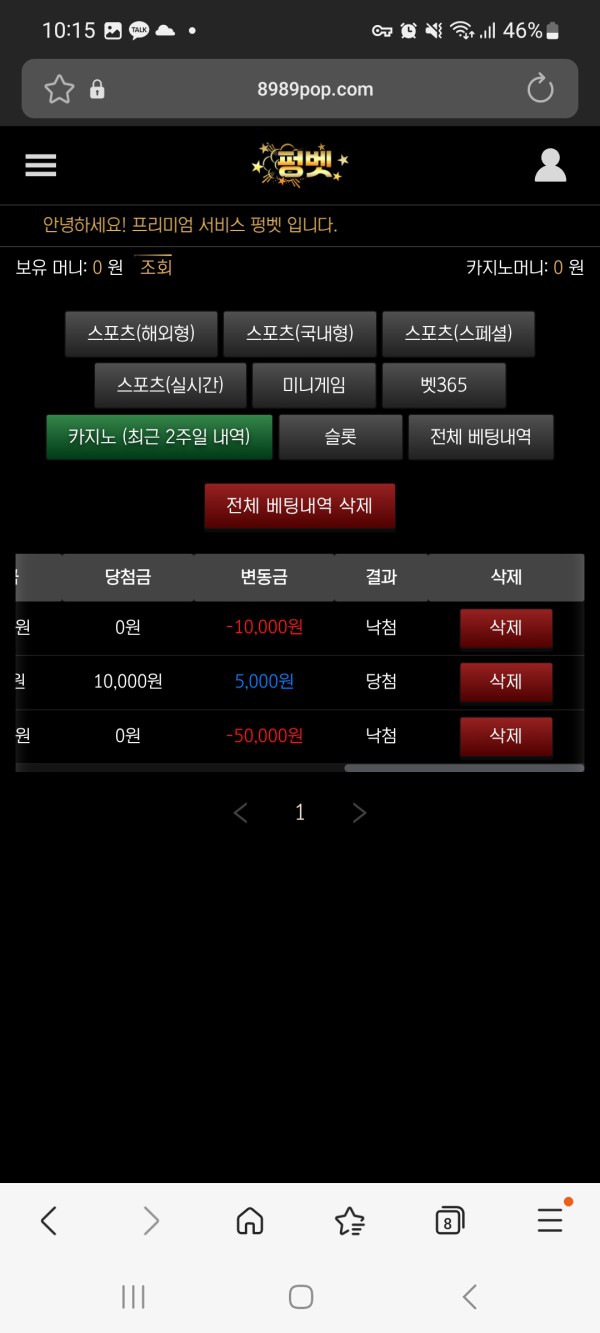Delete the row with -50,000원 change
600x1333 pixels.
point(505,736)
